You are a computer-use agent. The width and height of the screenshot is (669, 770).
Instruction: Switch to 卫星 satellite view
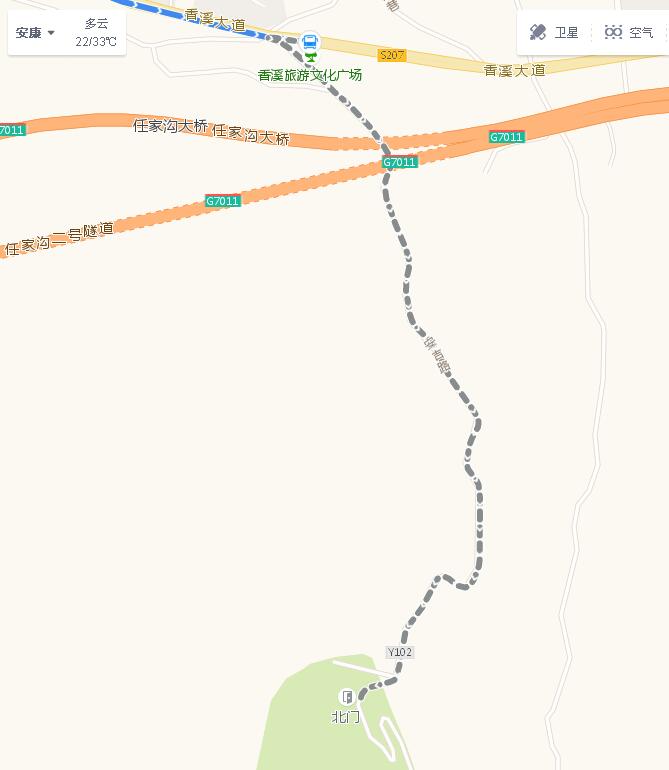555,33
